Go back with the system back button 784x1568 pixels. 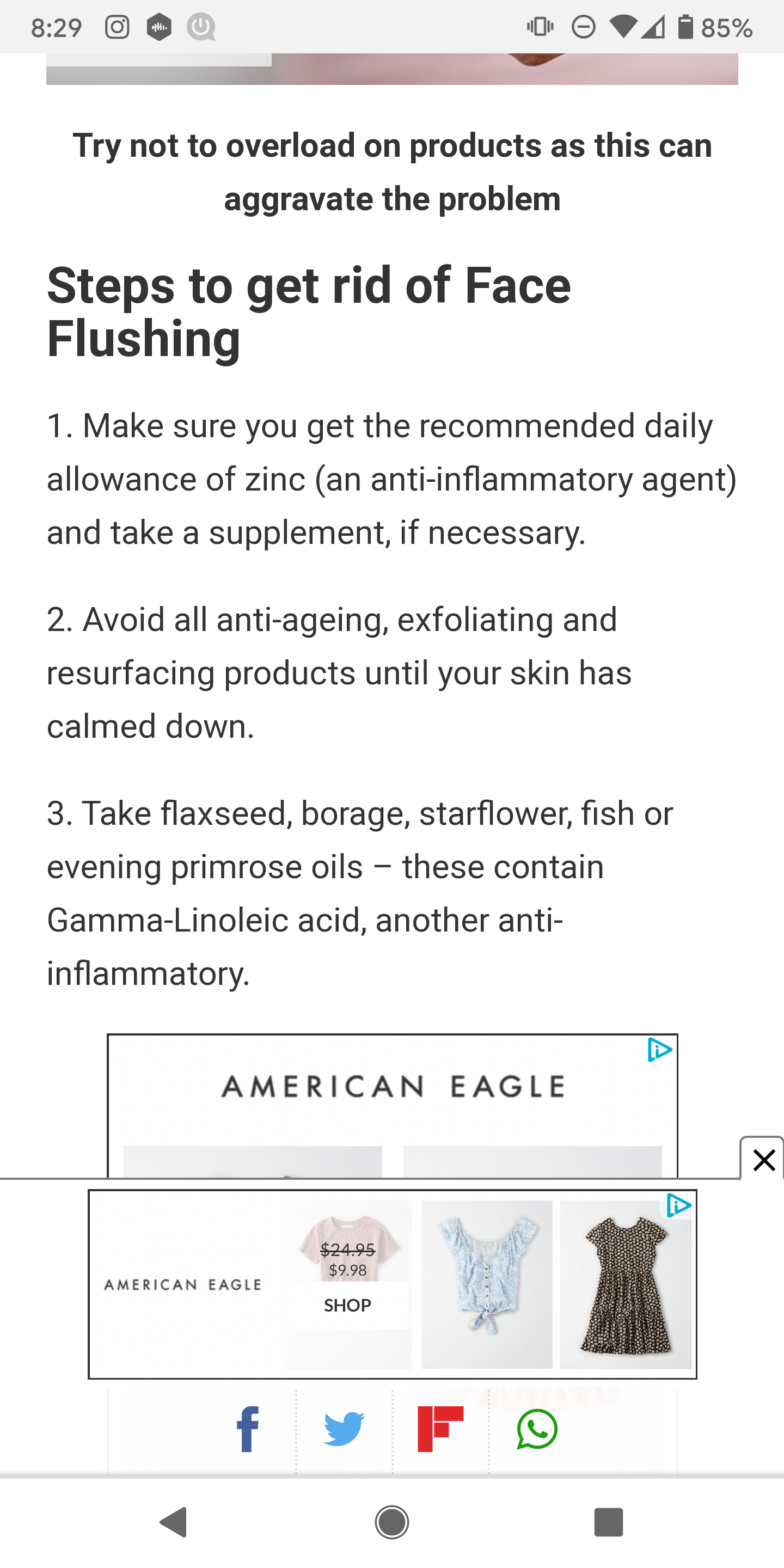(174, 1522)
